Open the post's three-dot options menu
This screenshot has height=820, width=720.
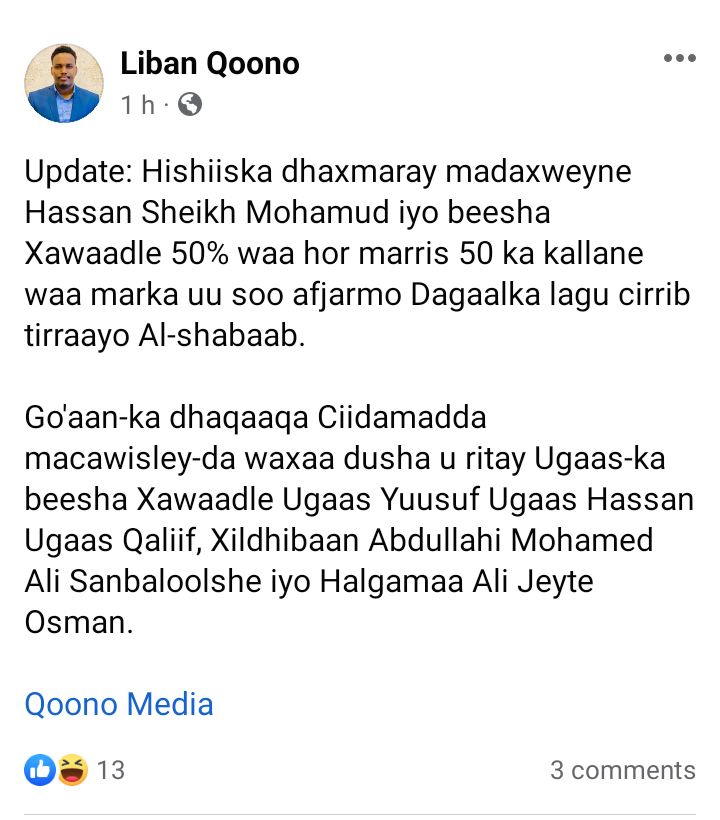point(679,59)
